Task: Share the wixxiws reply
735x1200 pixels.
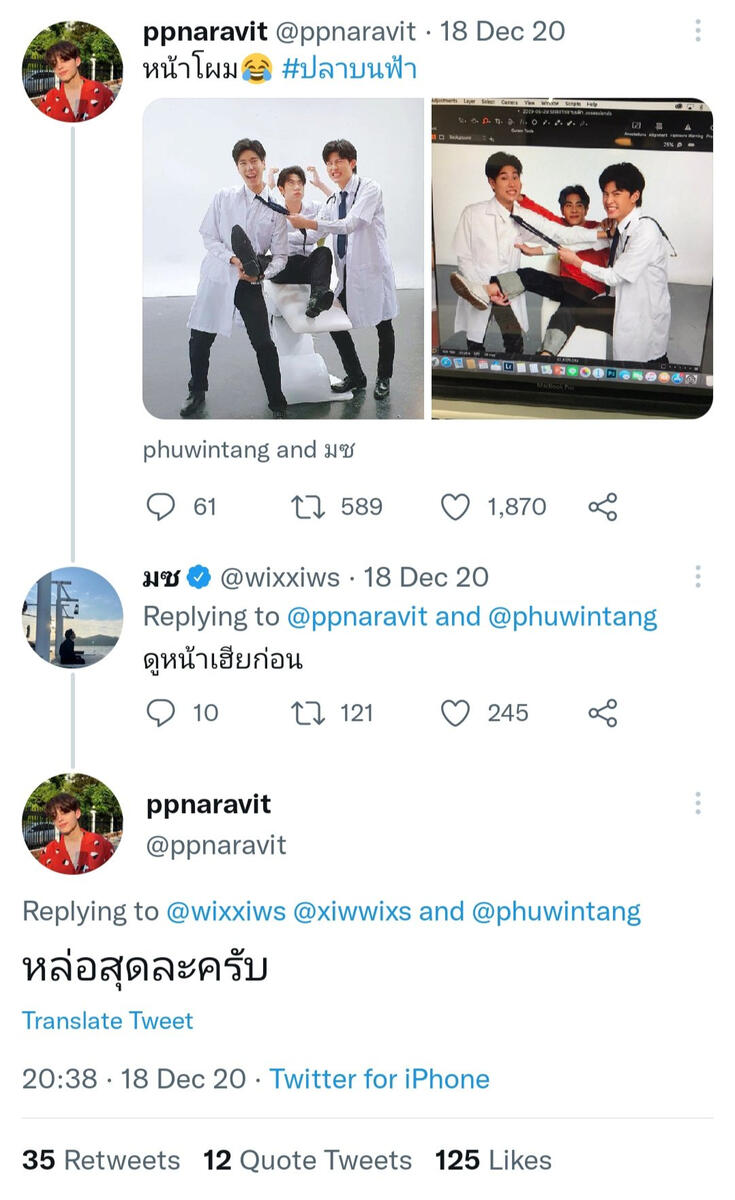Action: point(603,713)
